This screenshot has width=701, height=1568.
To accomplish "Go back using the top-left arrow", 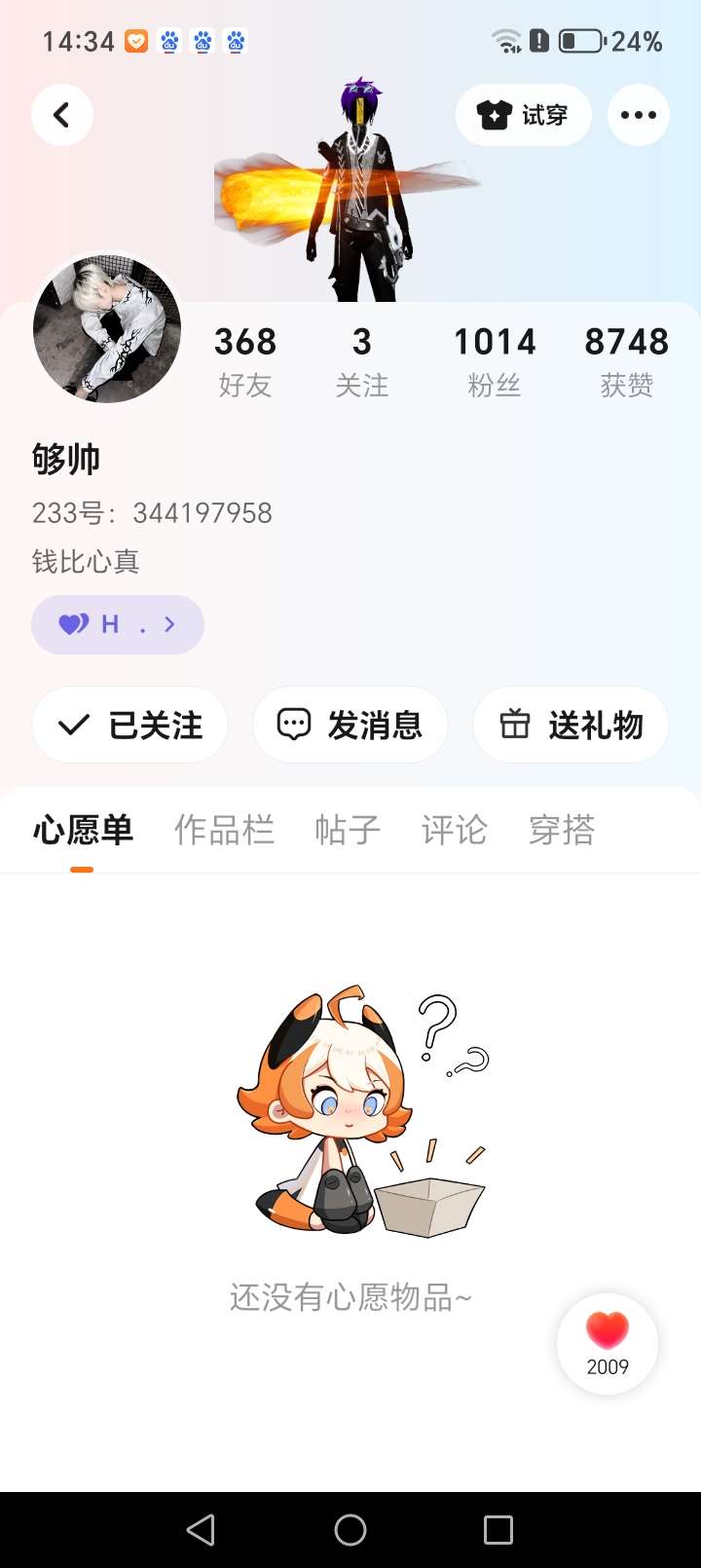I will (x=62, y=115).
